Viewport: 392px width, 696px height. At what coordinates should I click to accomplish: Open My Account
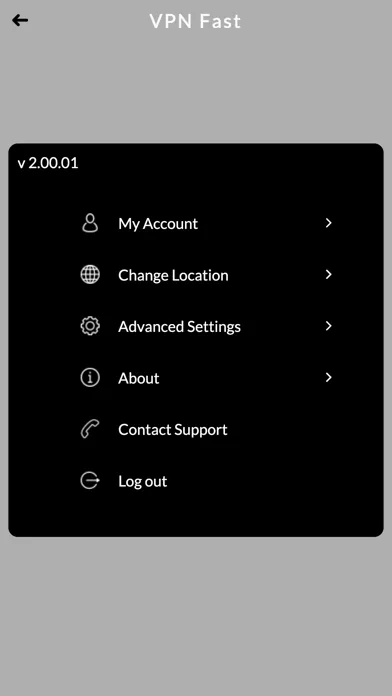coord(206,223)
